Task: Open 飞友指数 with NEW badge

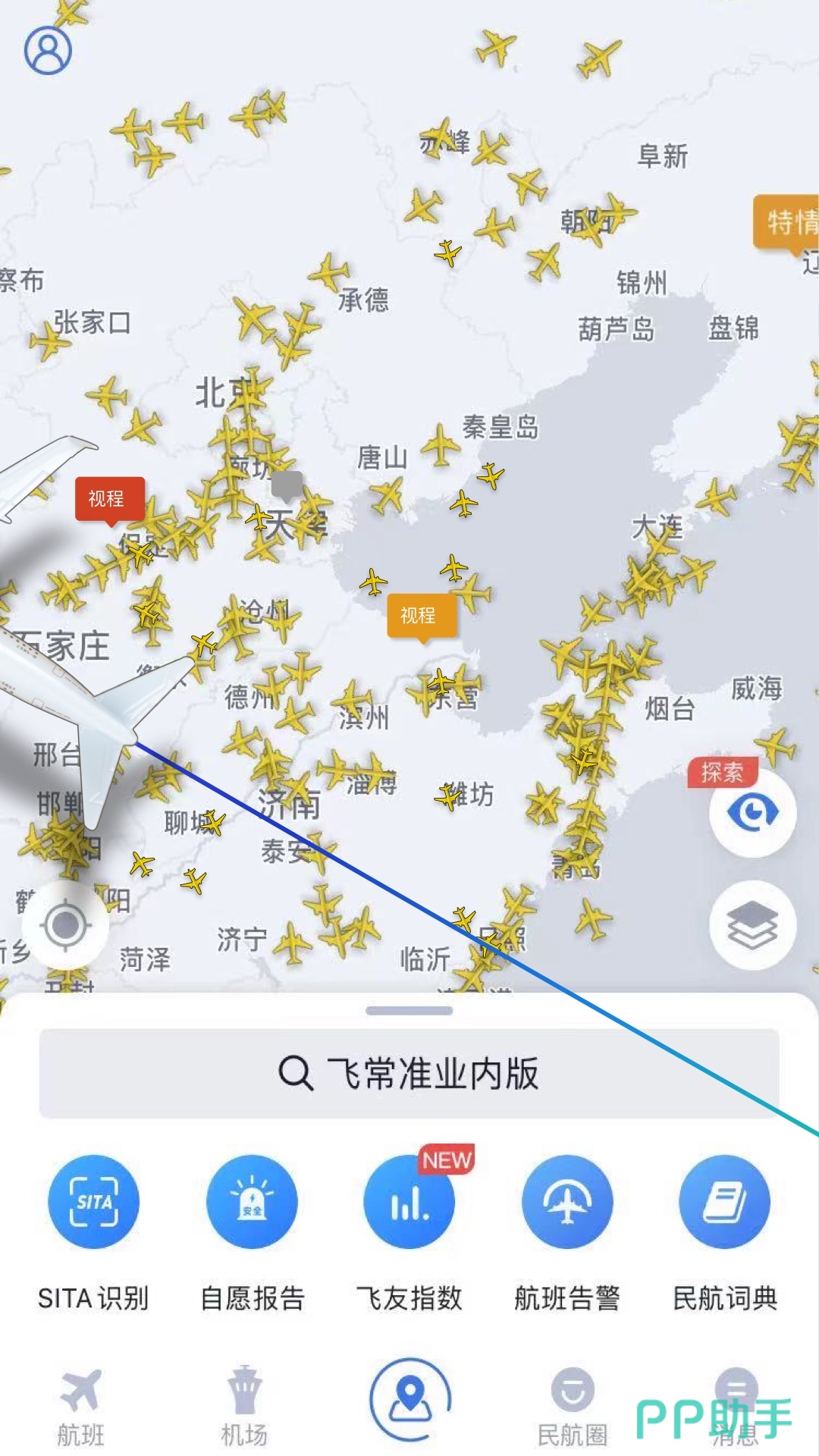Action: pyautogui.click(x=409, y=1202)
